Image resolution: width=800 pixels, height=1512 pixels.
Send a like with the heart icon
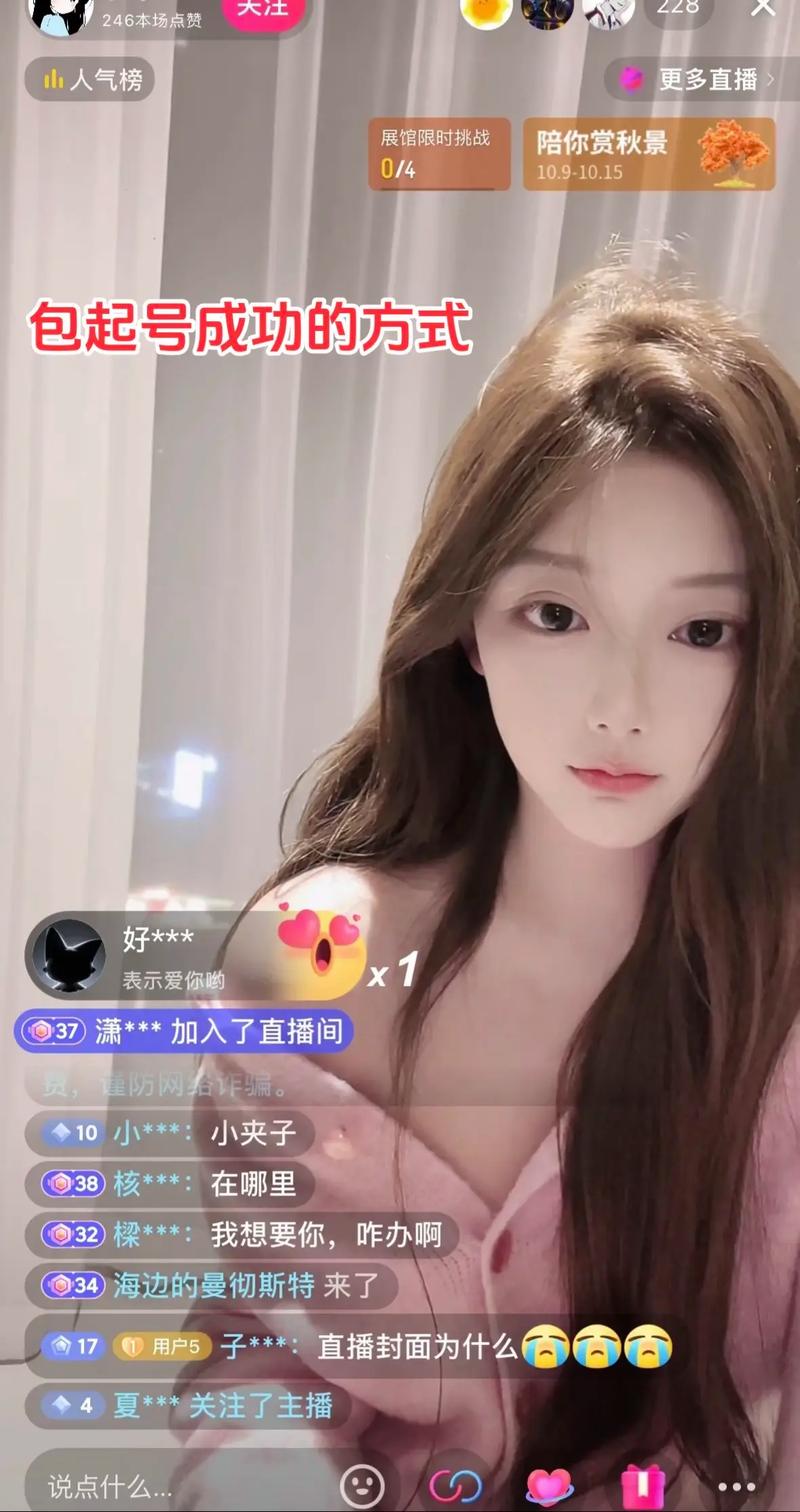tap(549, 1486)
